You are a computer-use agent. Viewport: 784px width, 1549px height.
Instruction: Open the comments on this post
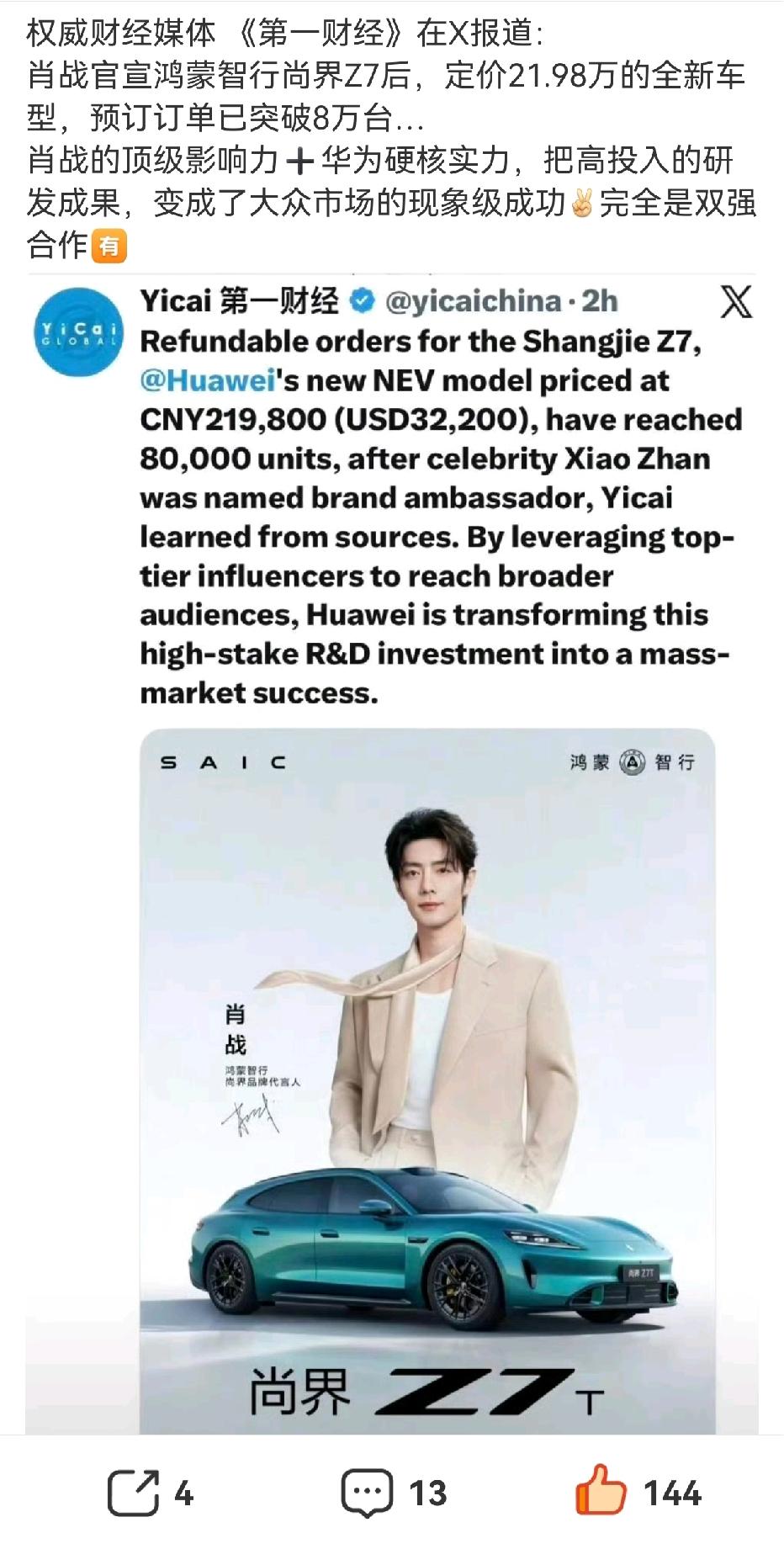pyautogui.click(x=367, y=1493)
